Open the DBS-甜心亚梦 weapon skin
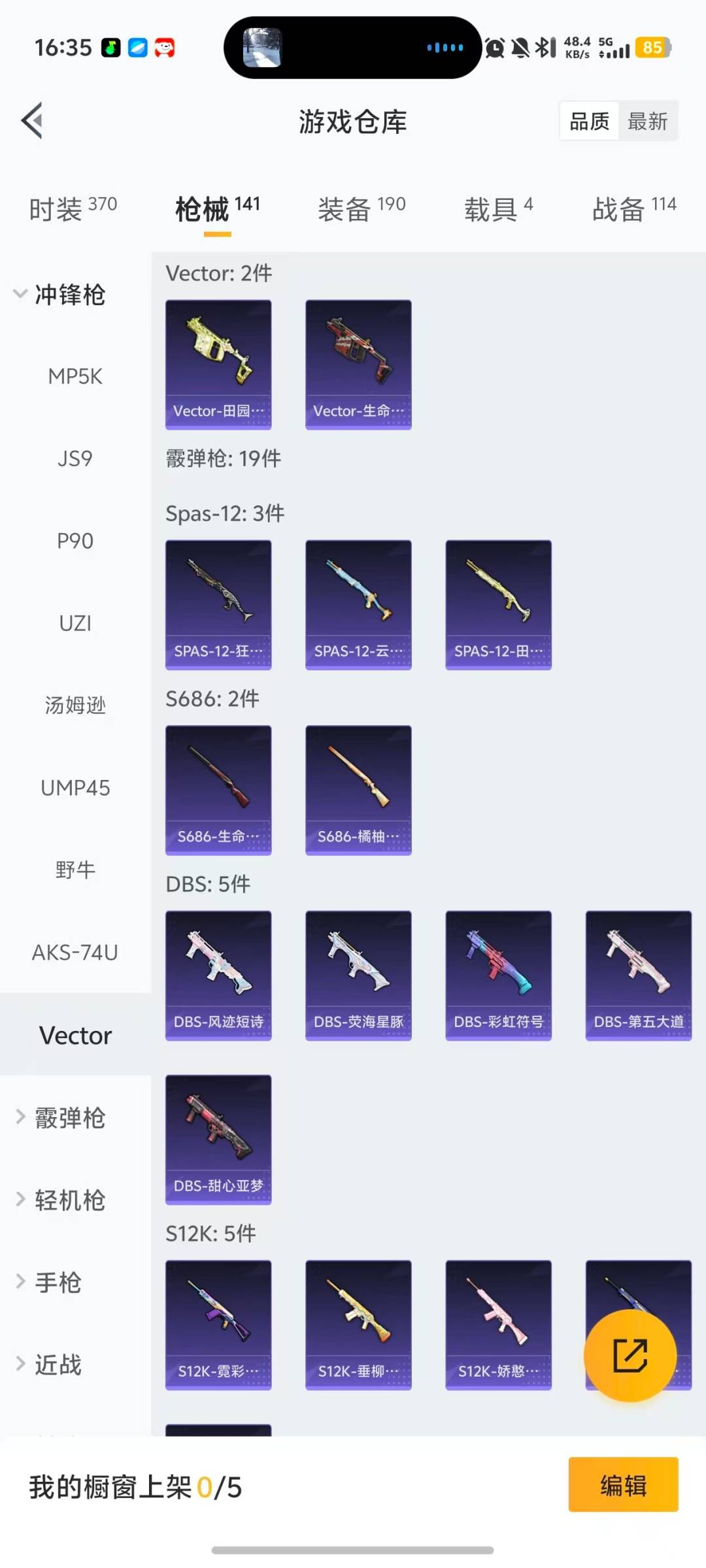This screenshot has width=706, height=1568. click(x=218, y=1139)
